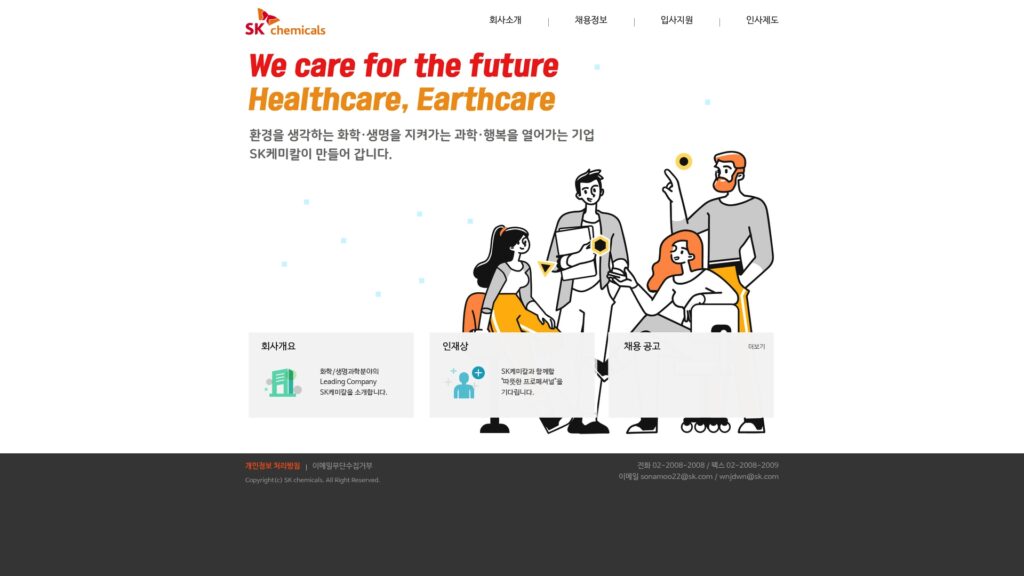Open the 인사제도 menu
1024x576 pixels.
761,20
